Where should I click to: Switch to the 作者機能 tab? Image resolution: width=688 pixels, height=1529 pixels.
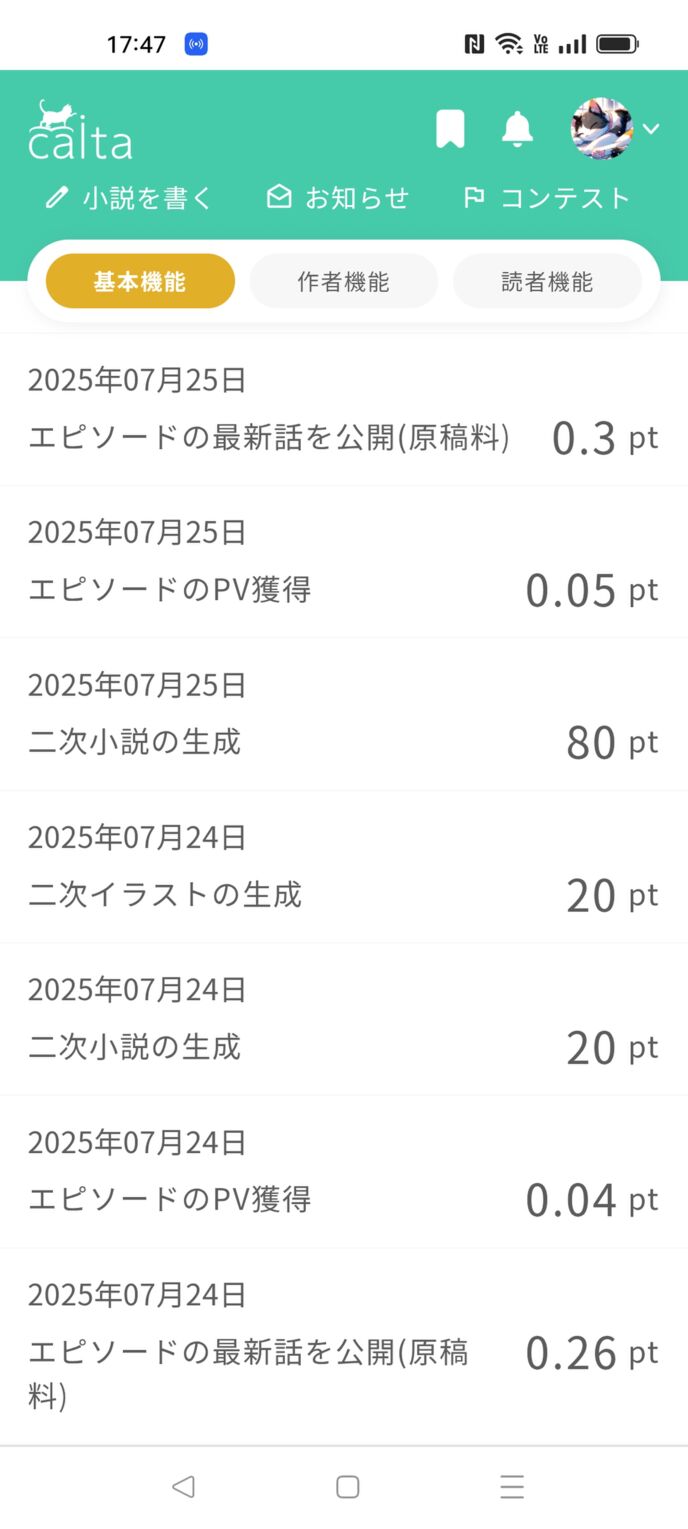pyautogui.click(x=343, y=282)
